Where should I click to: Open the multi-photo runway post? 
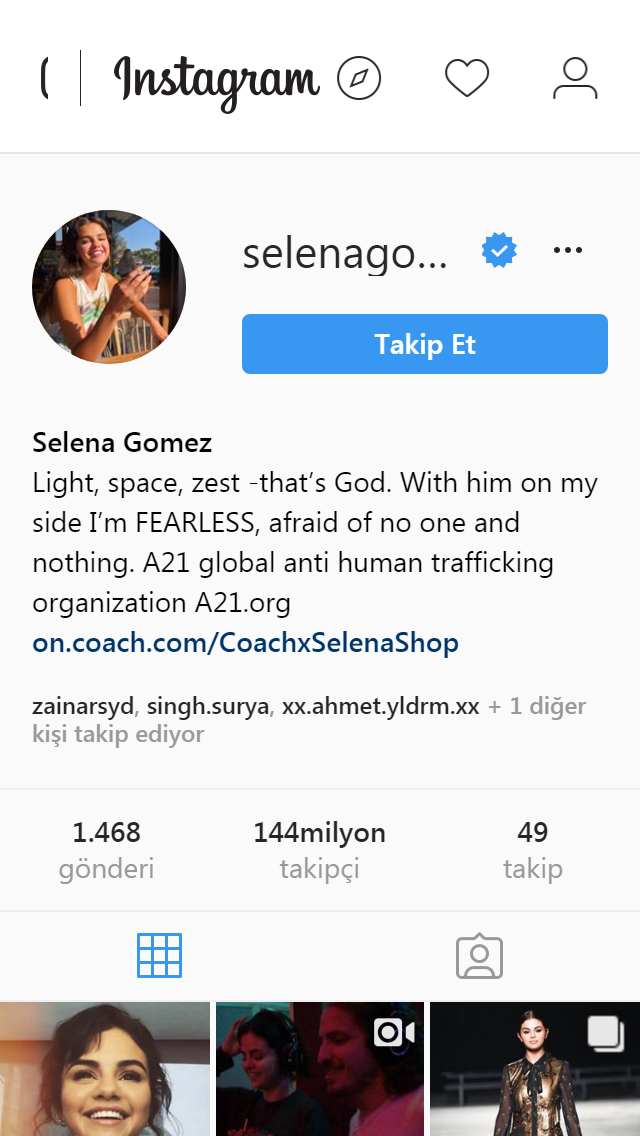click(x=534, y=1069)
